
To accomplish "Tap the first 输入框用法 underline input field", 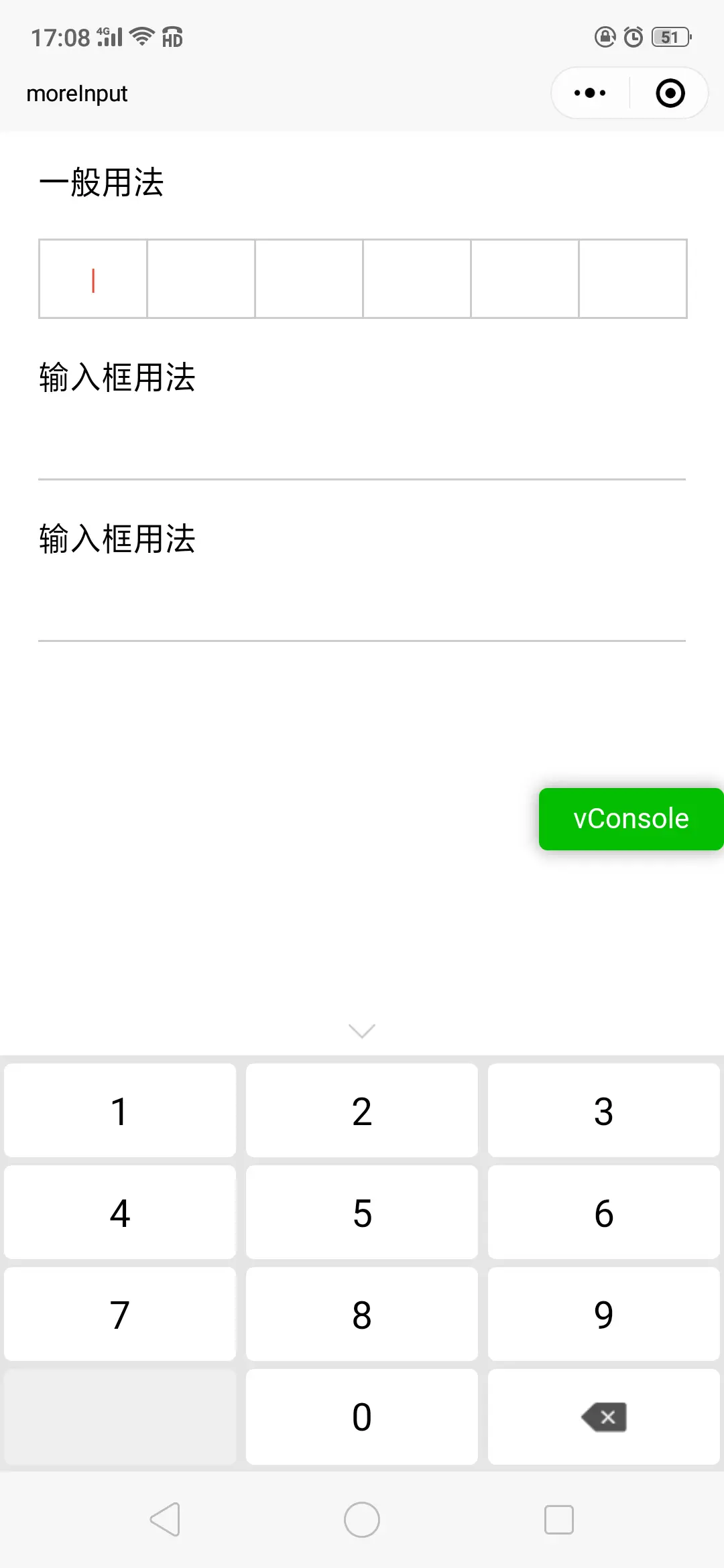I will 362,449.
